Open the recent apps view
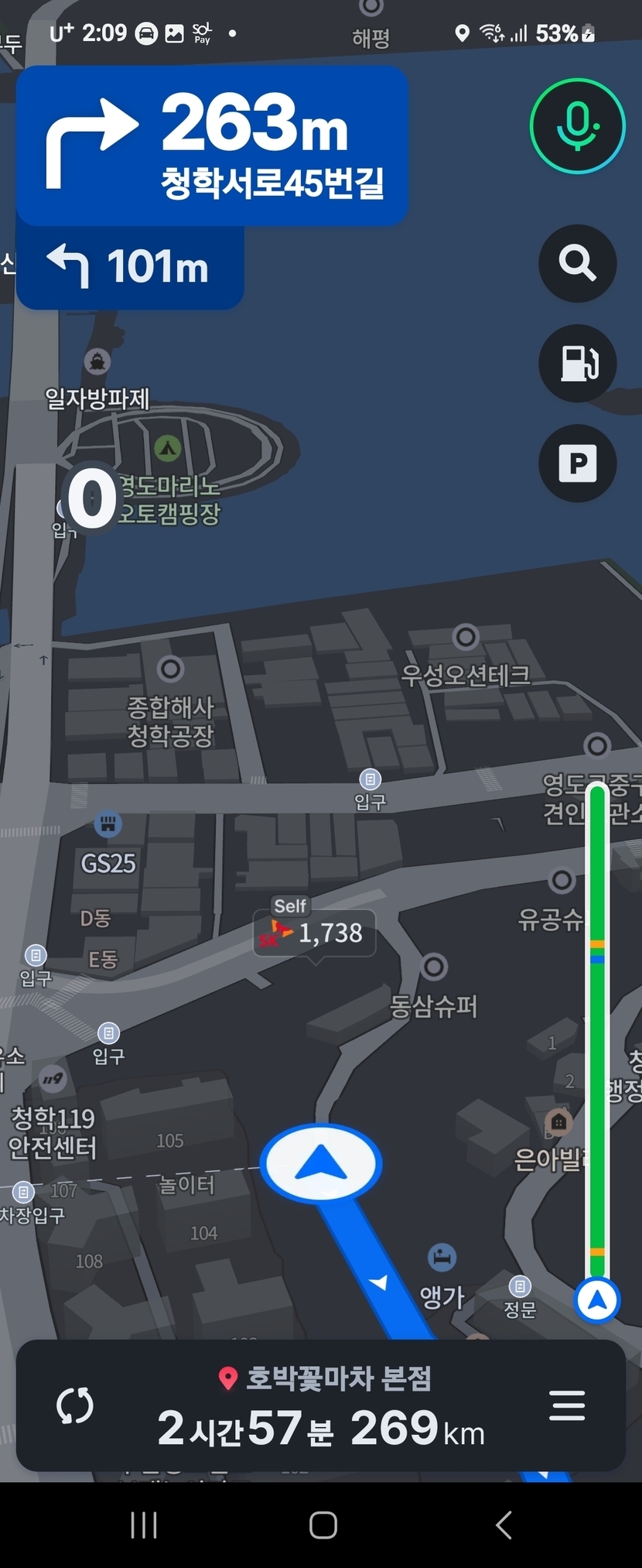 pos(145,1525)
